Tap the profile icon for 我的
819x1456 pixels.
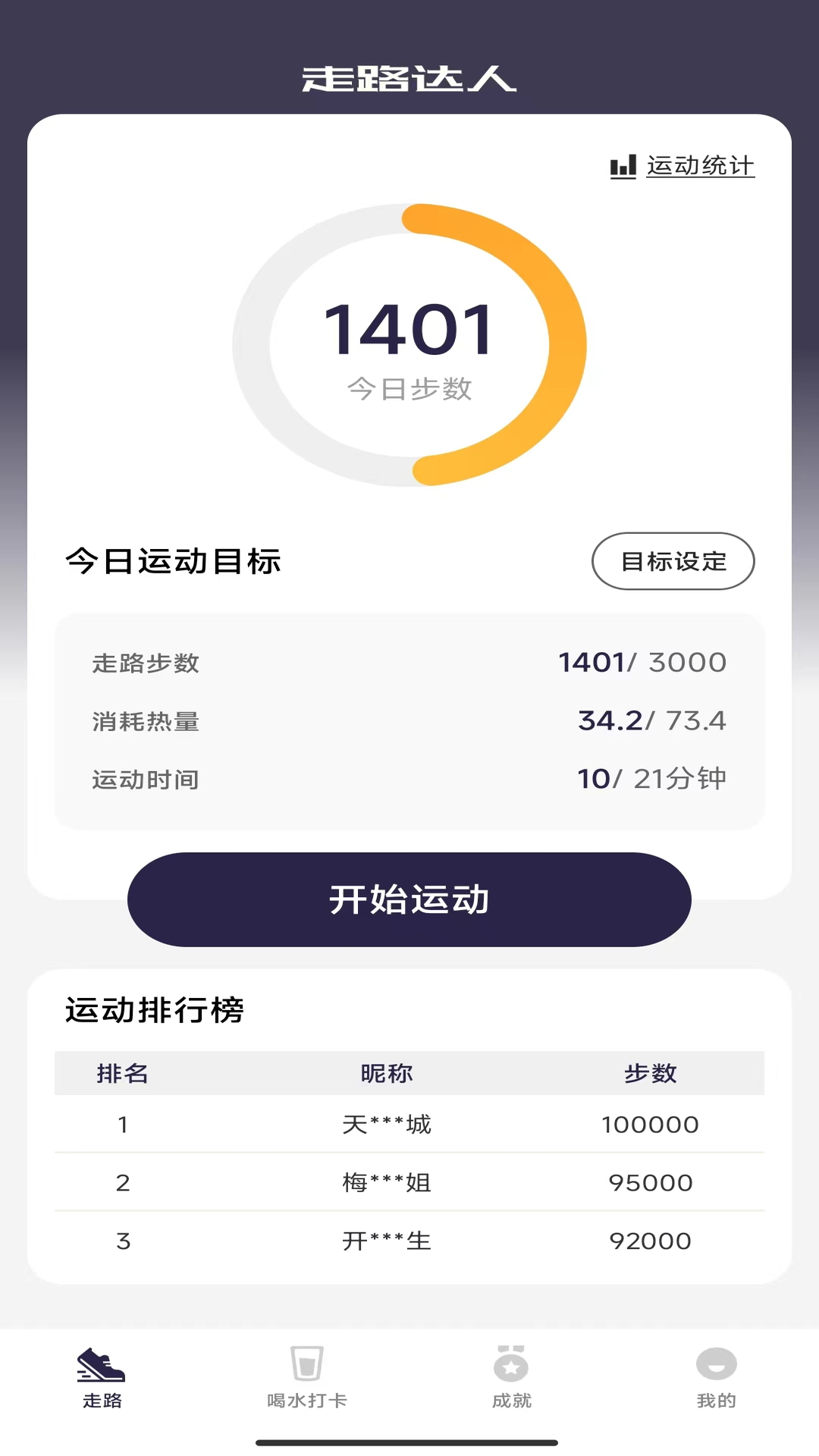point(716,1364)
